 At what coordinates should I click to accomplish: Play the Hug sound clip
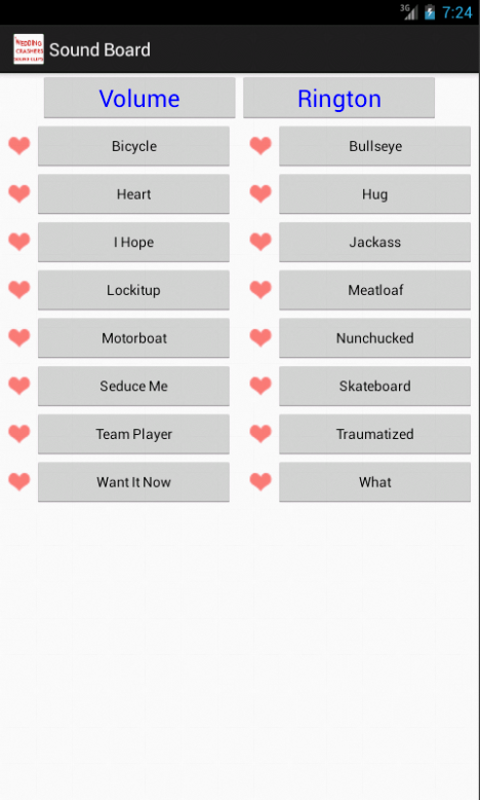[x=375, y=194]
